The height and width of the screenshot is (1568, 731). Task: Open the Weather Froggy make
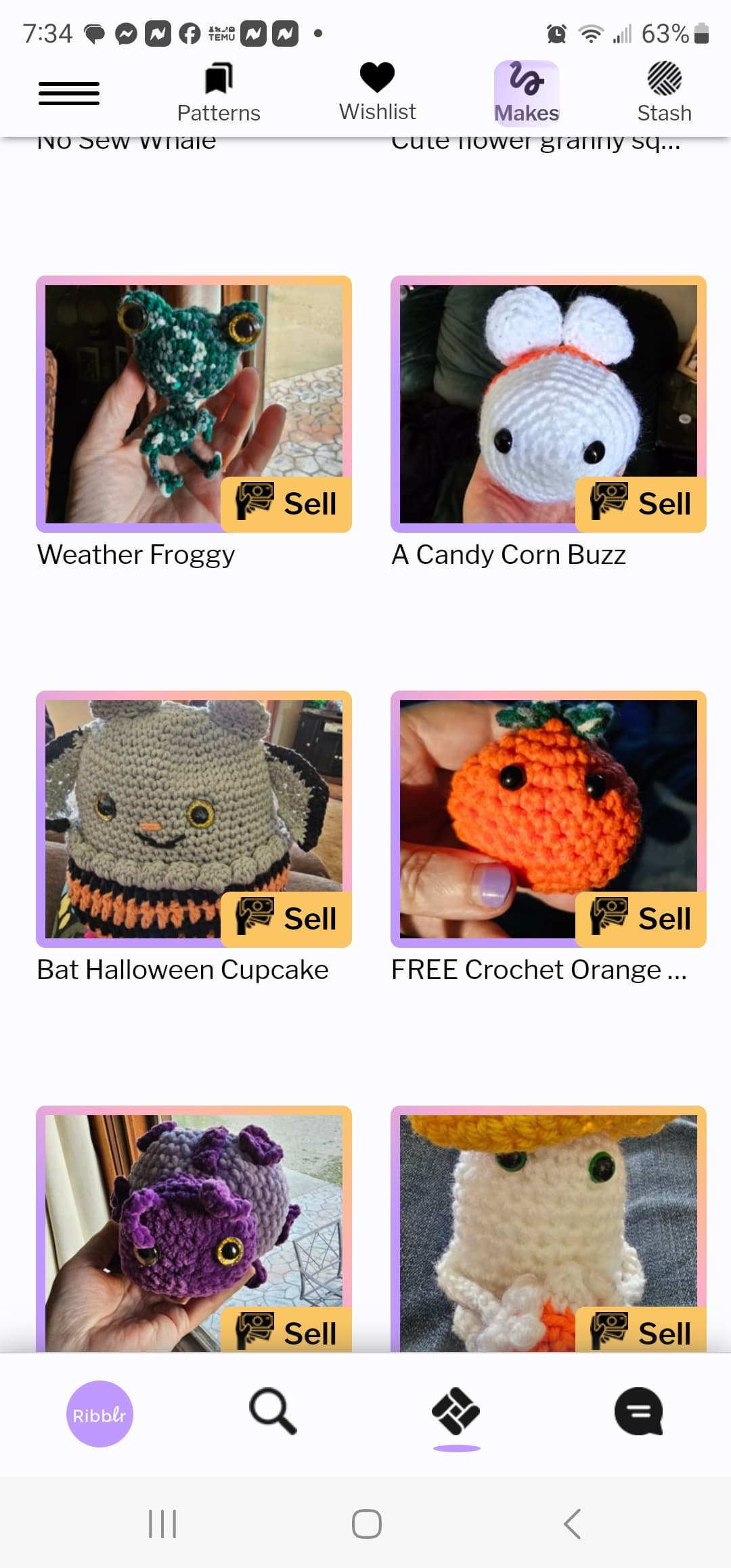tap(194, 404)
